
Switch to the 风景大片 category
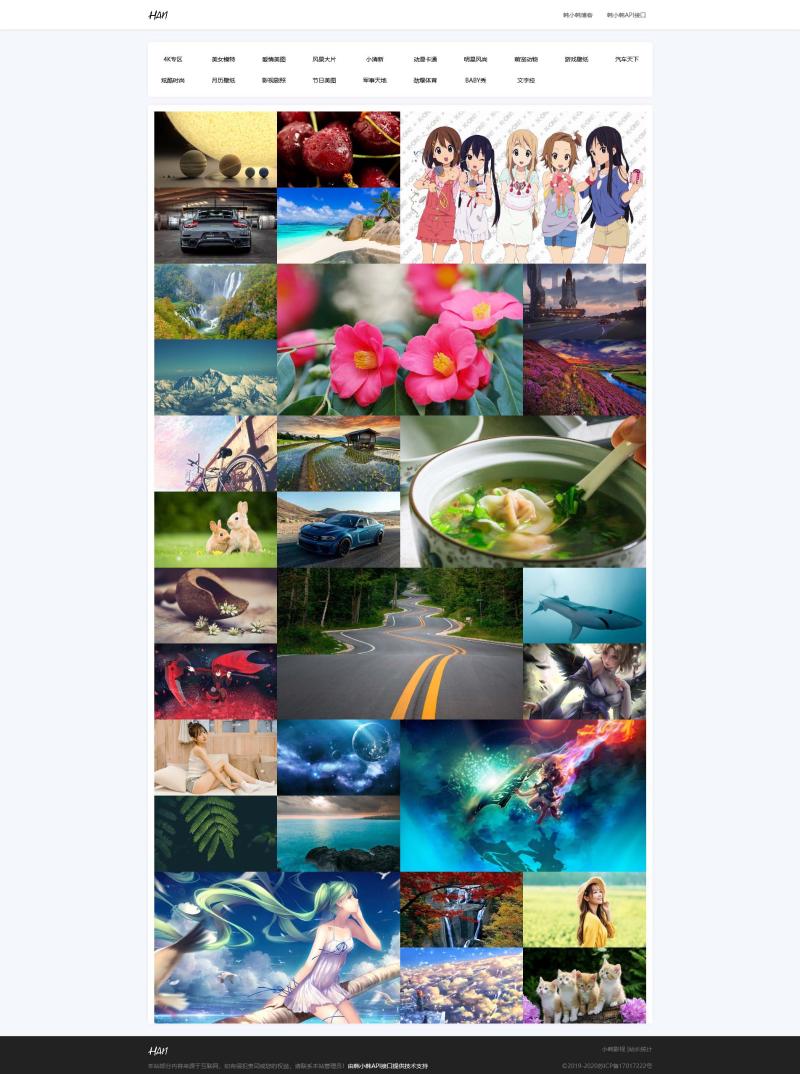coord(324,59)
